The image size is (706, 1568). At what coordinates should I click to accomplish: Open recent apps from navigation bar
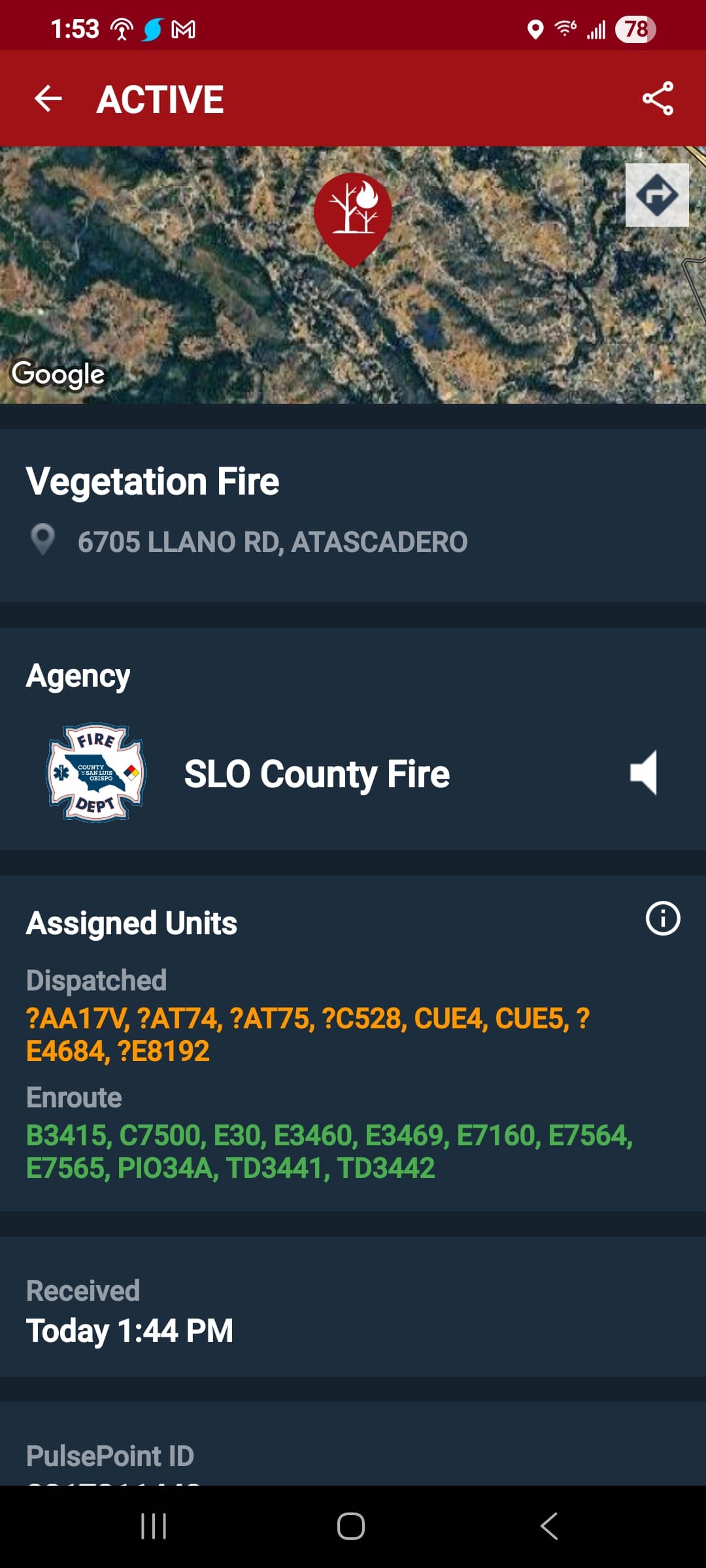click(x=154, y=1526)
